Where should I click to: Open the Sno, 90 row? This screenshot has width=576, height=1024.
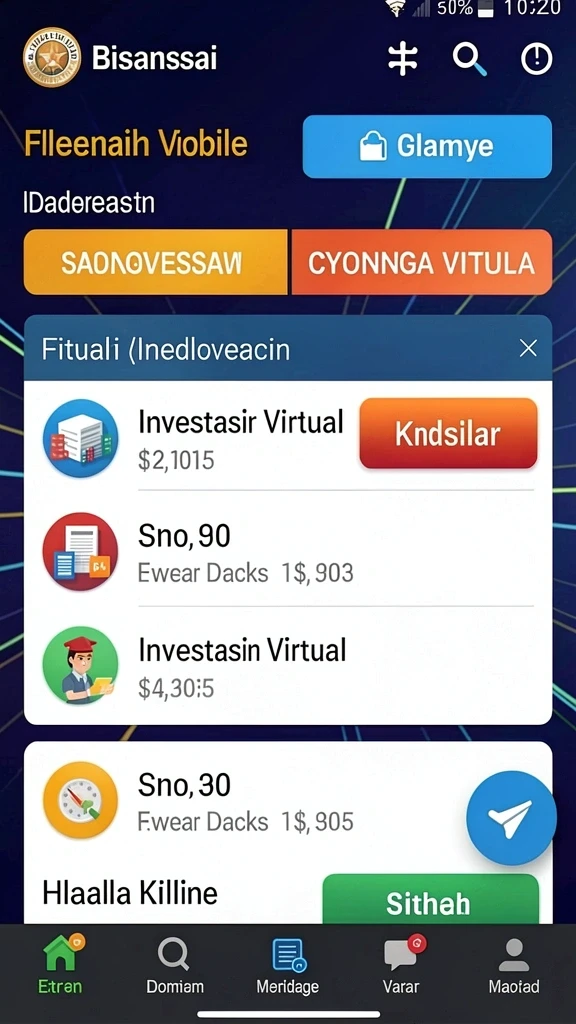coord(288,551)
